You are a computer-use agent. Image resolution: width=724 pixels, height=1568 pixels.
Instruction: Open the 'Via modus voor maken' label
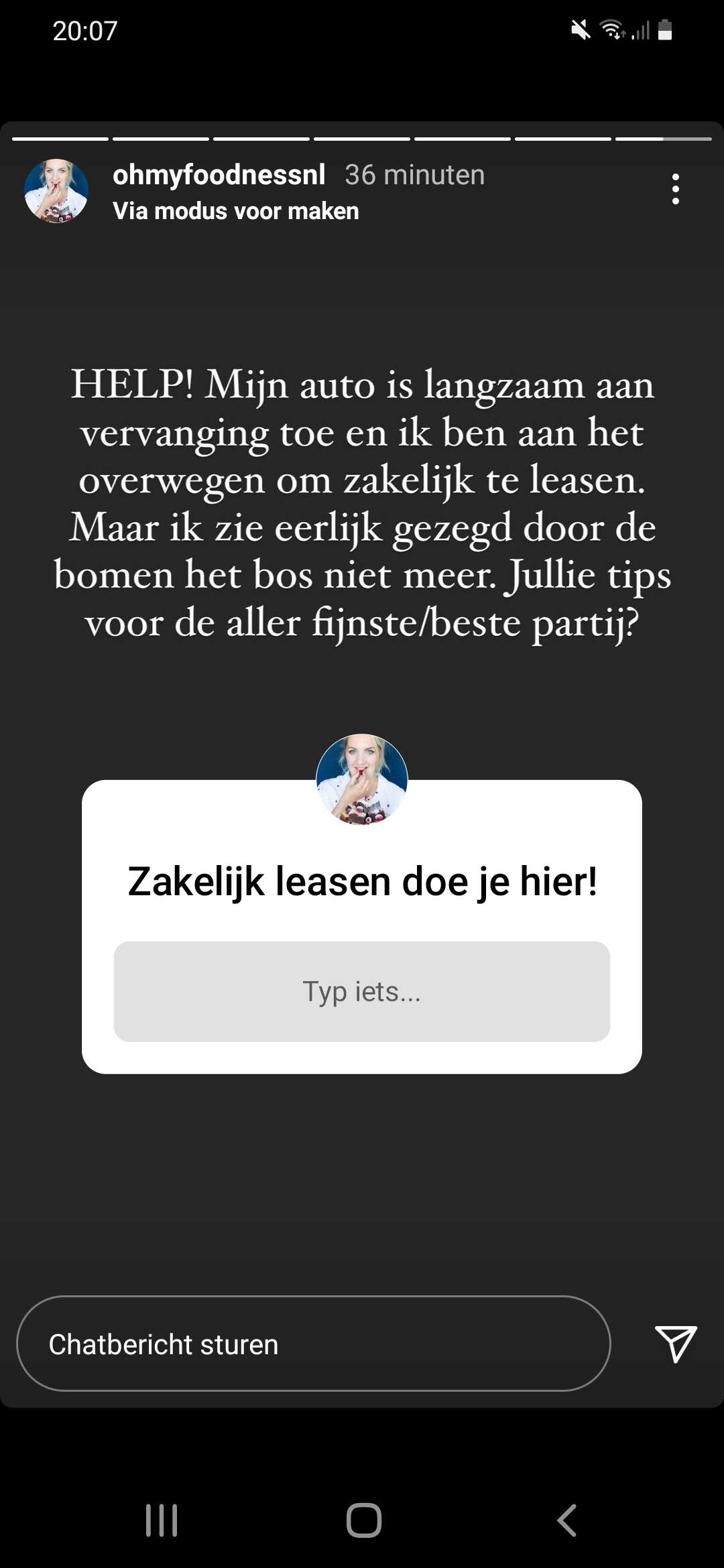coord(236,211)
